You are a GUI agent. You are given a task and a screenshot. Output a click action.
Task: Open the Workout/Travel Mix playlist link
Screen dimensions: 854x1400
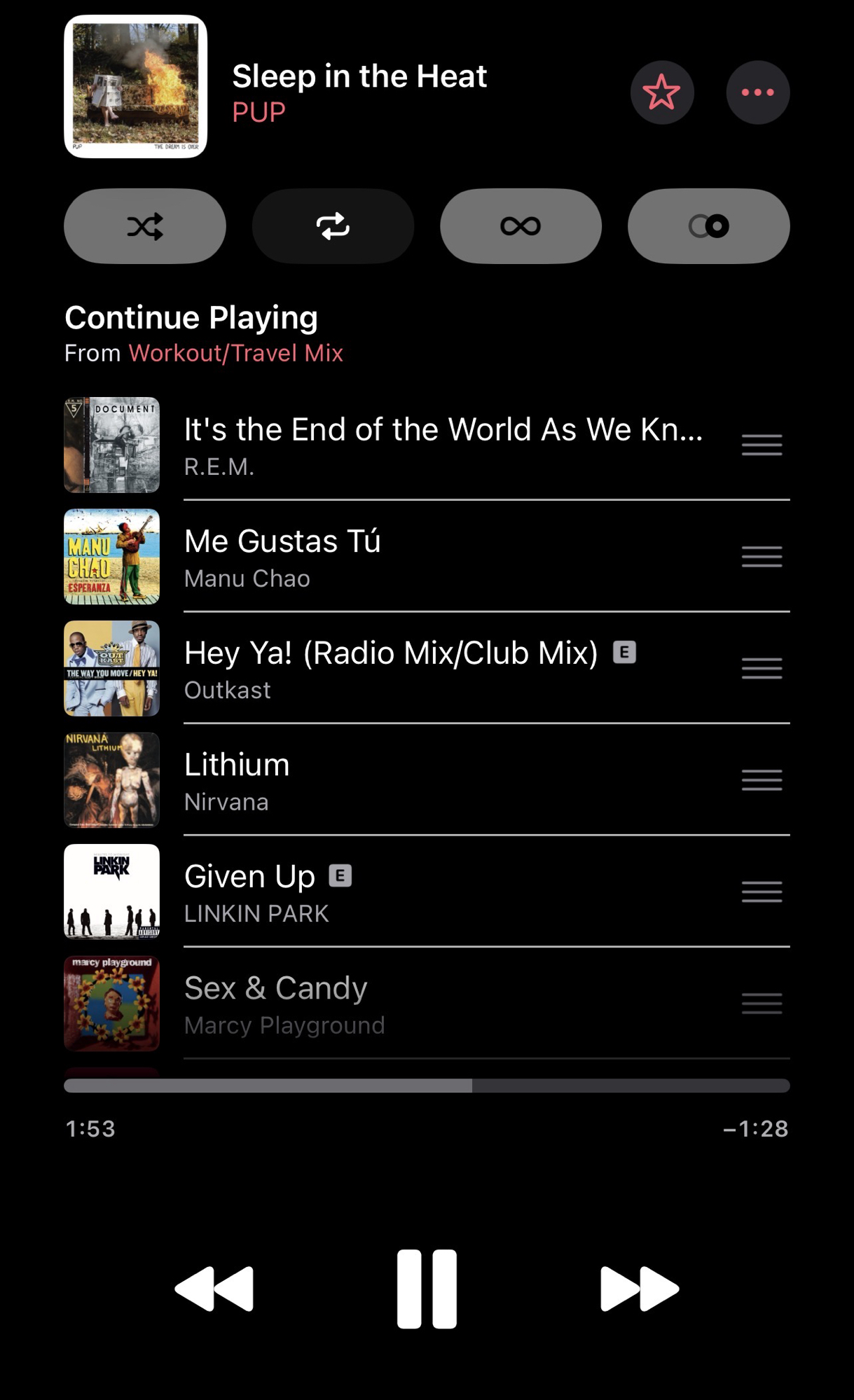click(235, 353)
